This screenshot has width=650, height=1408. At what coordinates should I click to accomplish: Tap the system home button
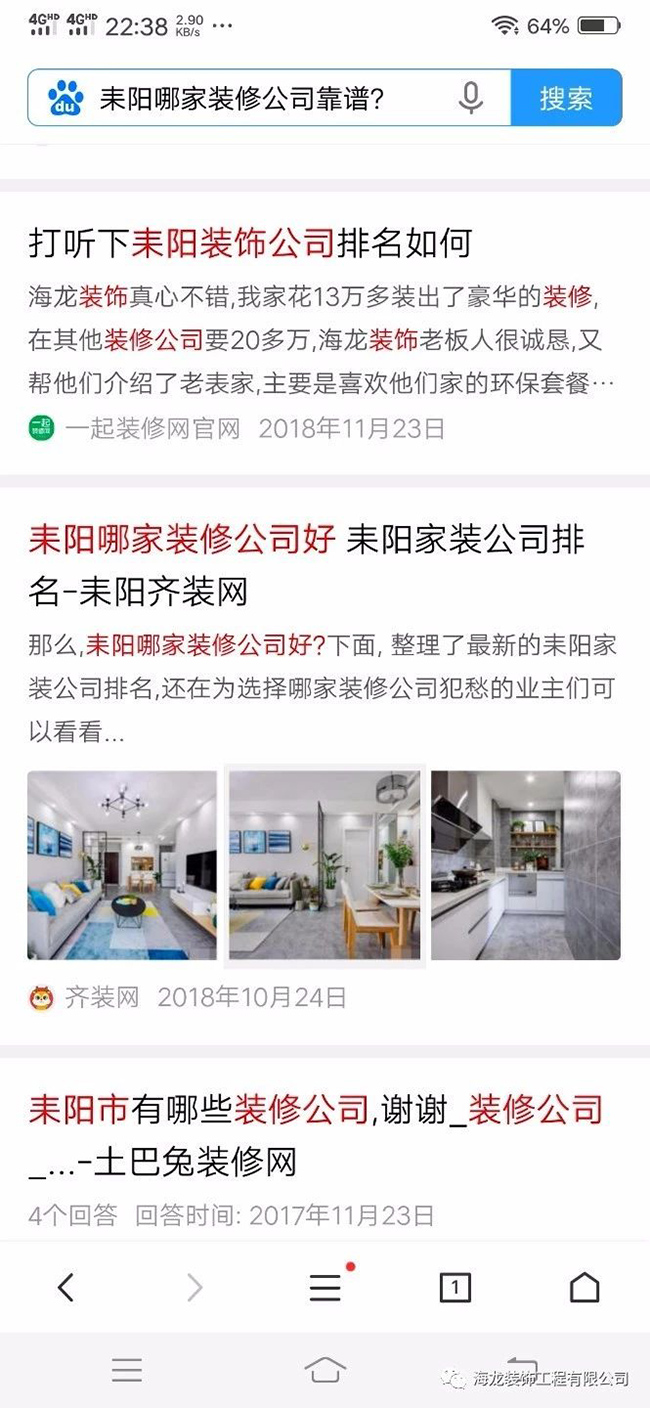(325, 1370)
